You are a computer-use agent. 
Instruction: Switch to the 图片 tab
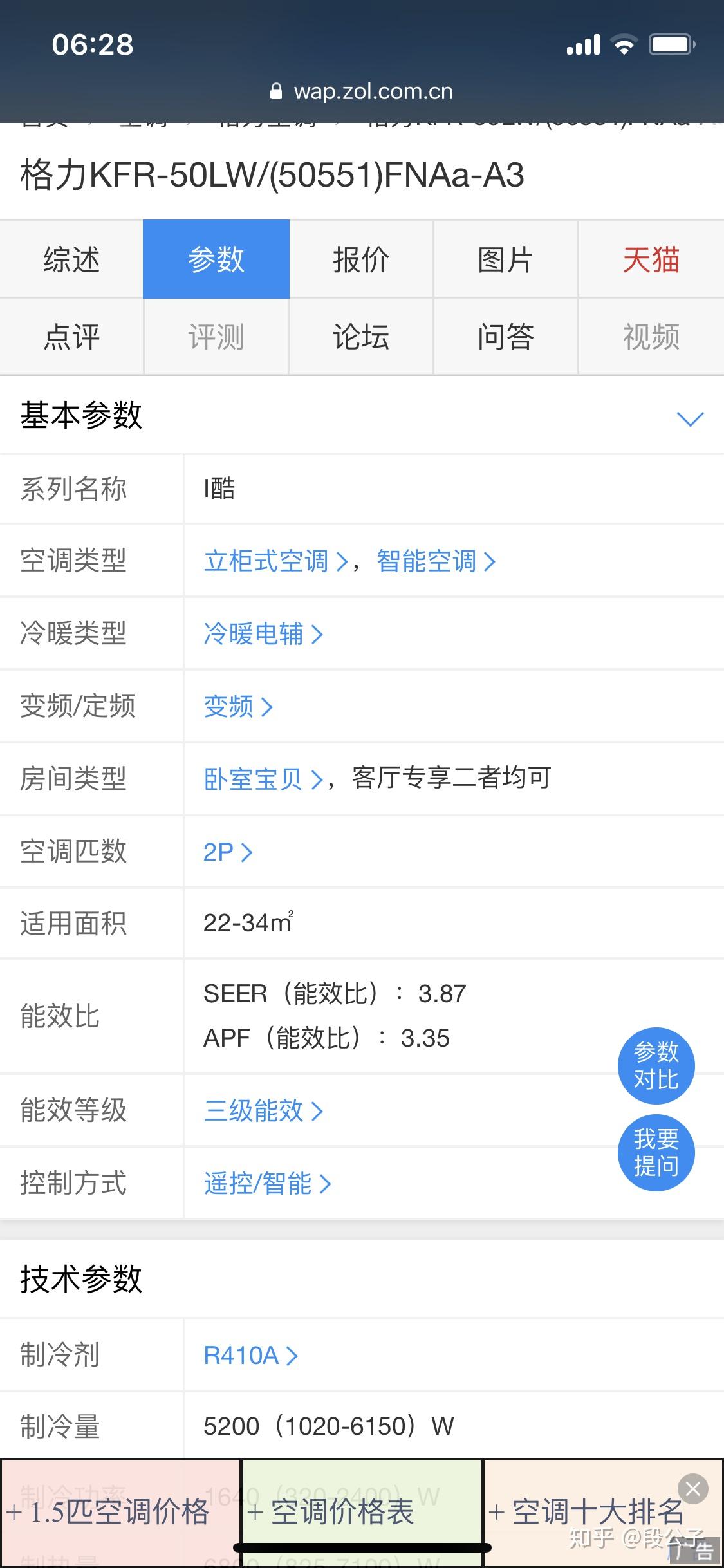505,260
